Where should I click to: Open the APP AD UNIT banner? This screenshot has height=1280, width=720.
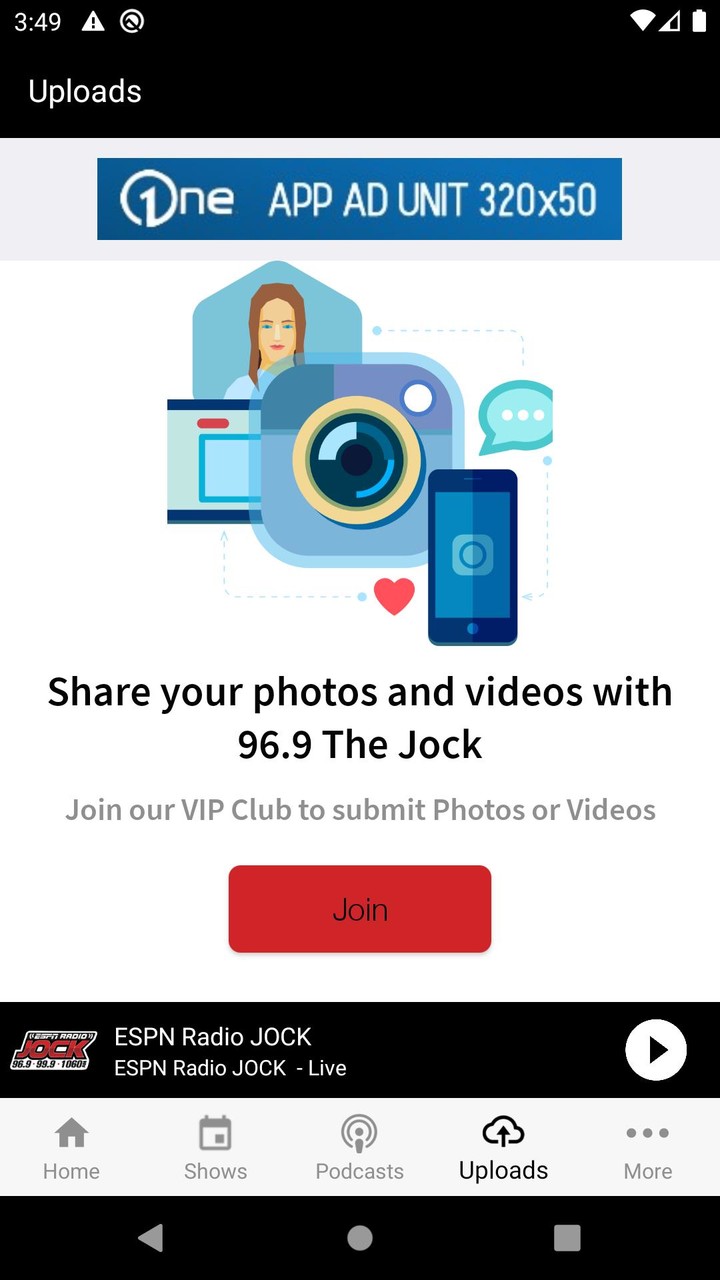coord(359,199)
